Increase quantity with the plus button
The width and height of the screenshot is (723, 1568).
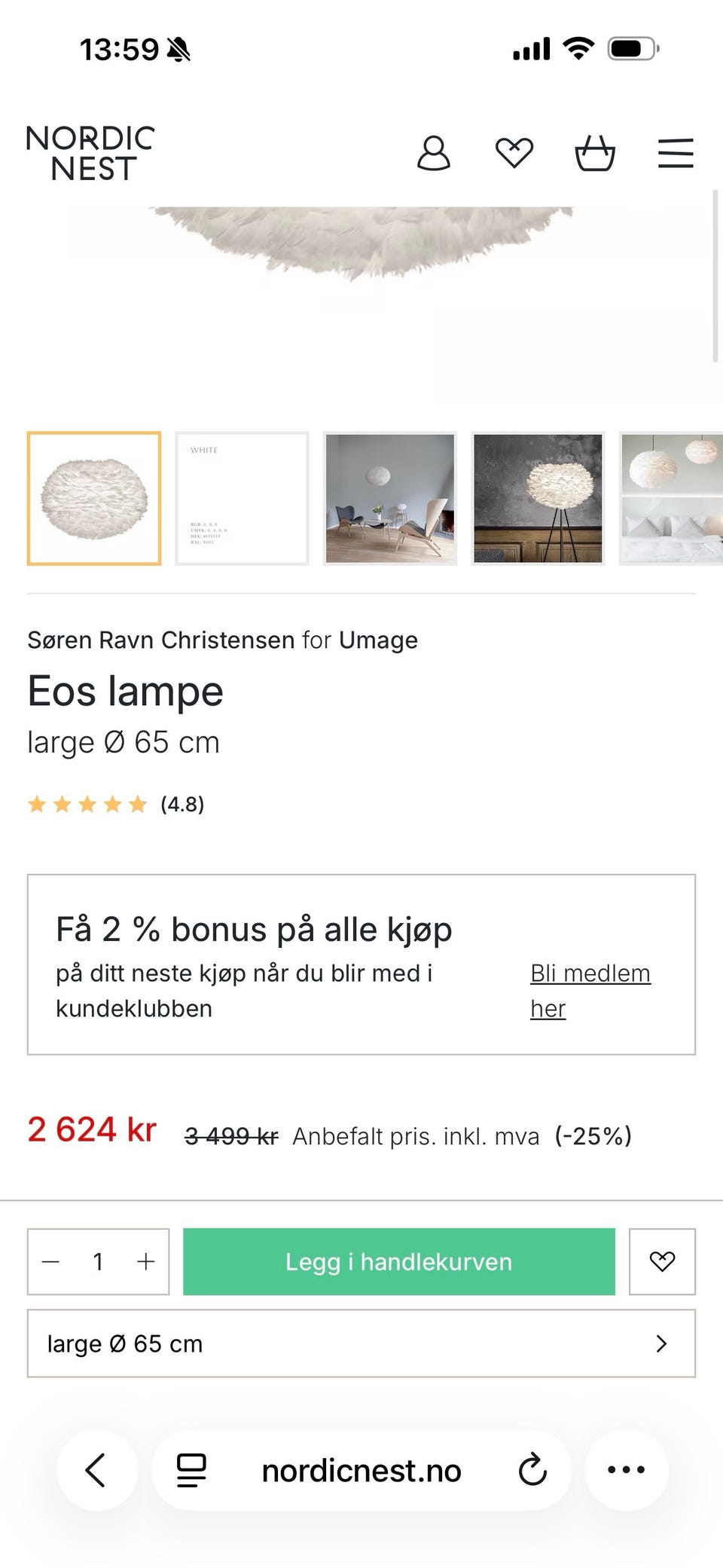click(146, 1262)
